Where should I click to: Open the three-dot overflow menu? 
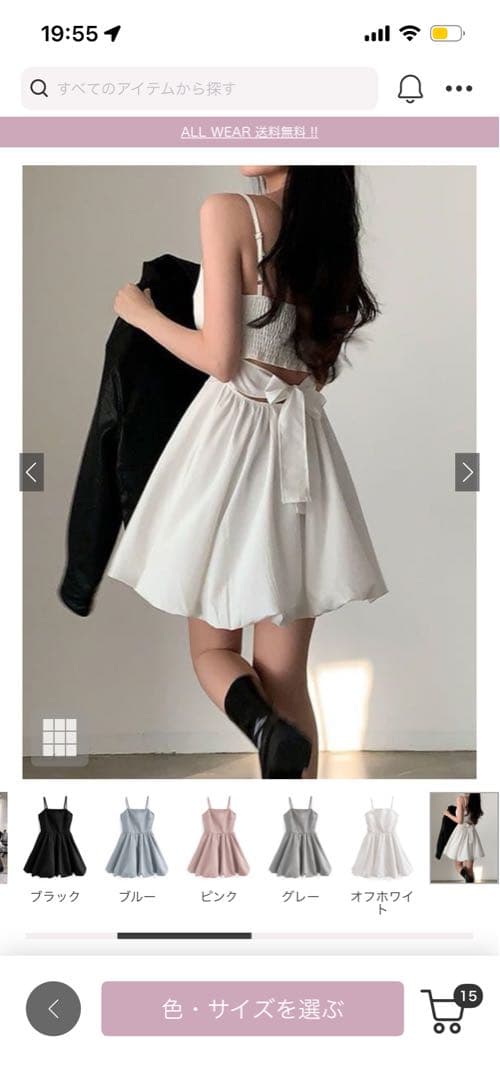[x=459, y=88]
